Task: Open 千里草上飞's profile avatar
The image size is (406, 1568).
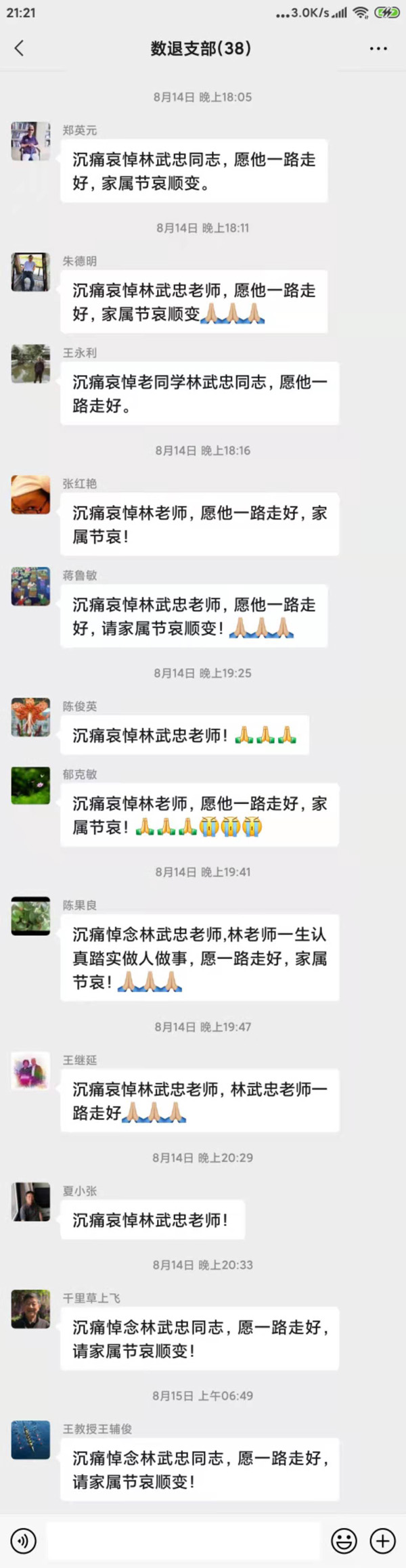Action: coord(30,1309)
